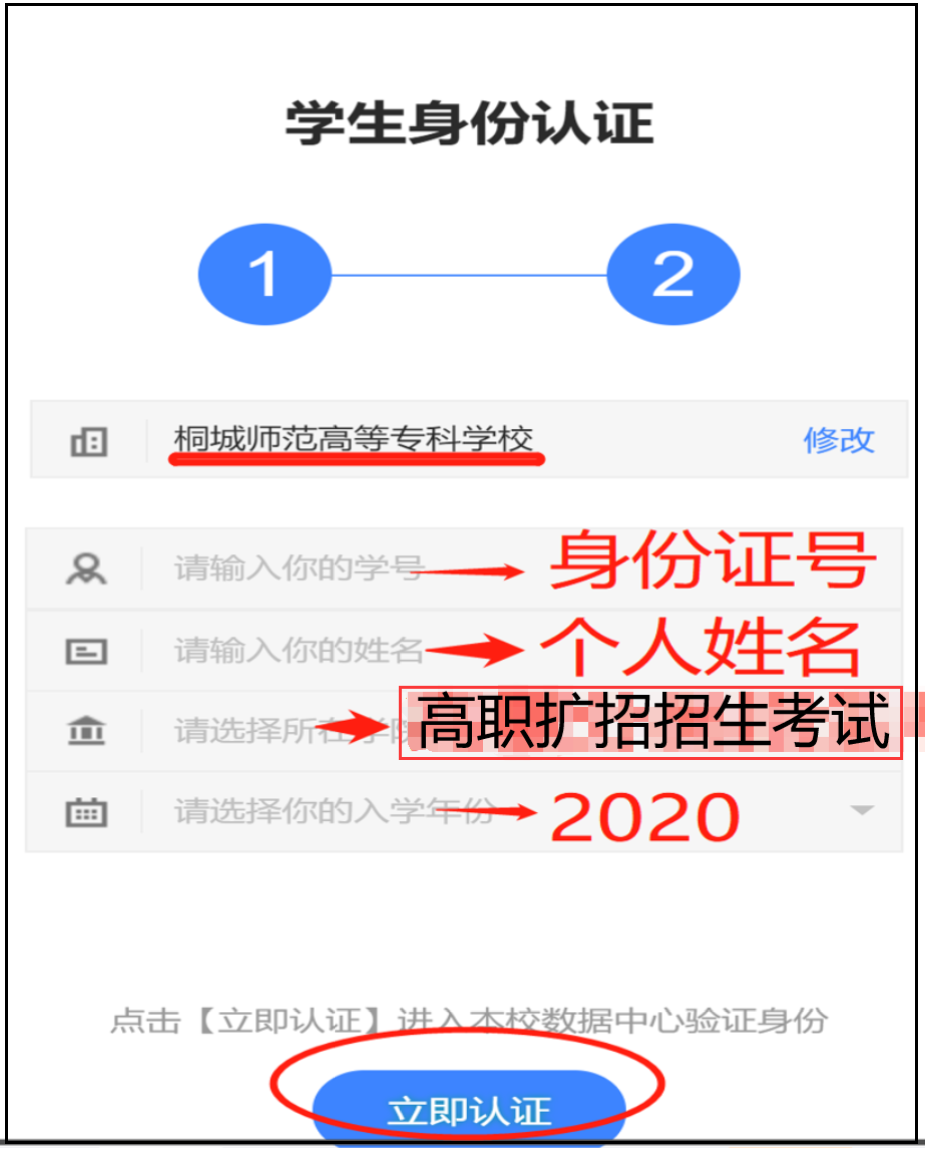
Task: Tap 修改 to change the school
Action: tap(838, 440)
